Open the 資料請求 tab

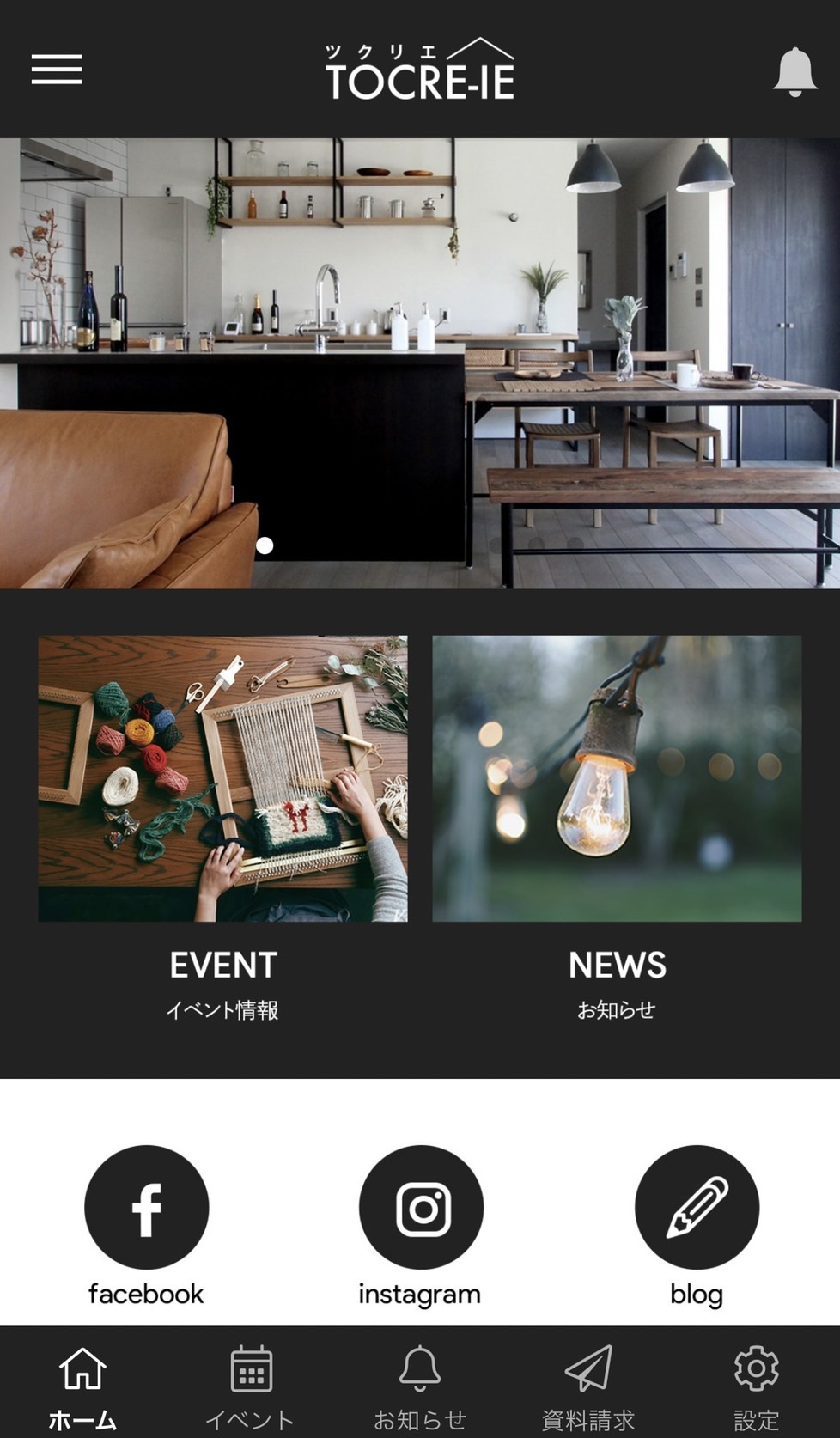[588, 1387]
